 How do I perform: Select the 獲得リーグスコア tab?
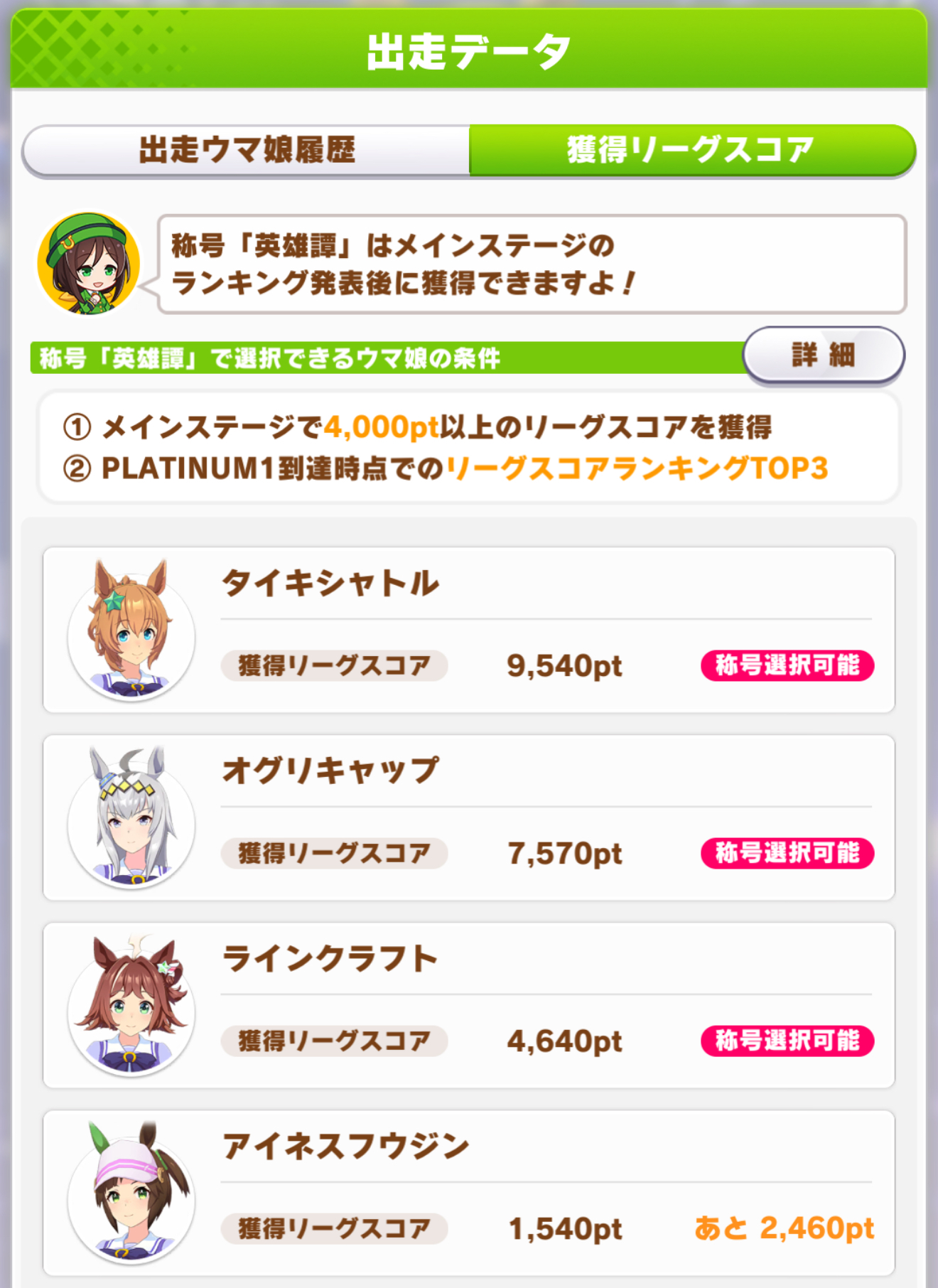pos(691,150)
